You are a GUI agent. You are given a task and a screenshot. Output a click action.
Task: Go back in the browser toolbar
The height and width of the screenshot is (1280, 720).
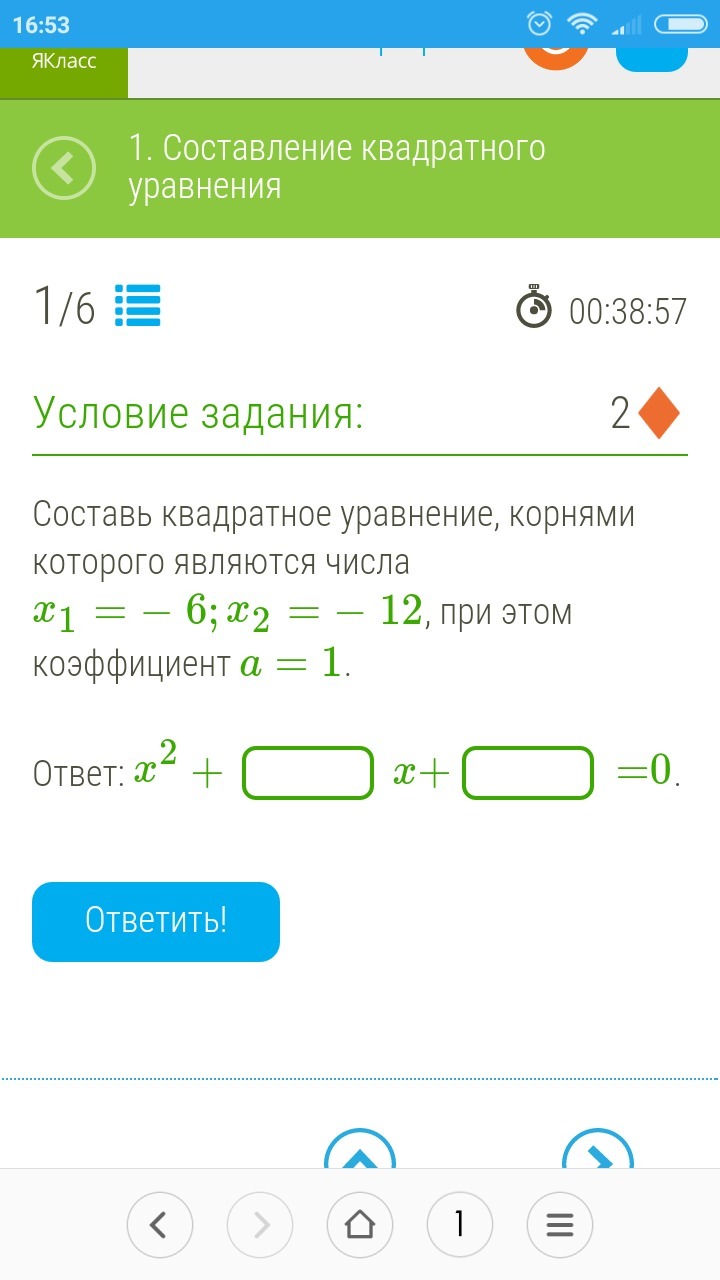tap(160, 1224)
